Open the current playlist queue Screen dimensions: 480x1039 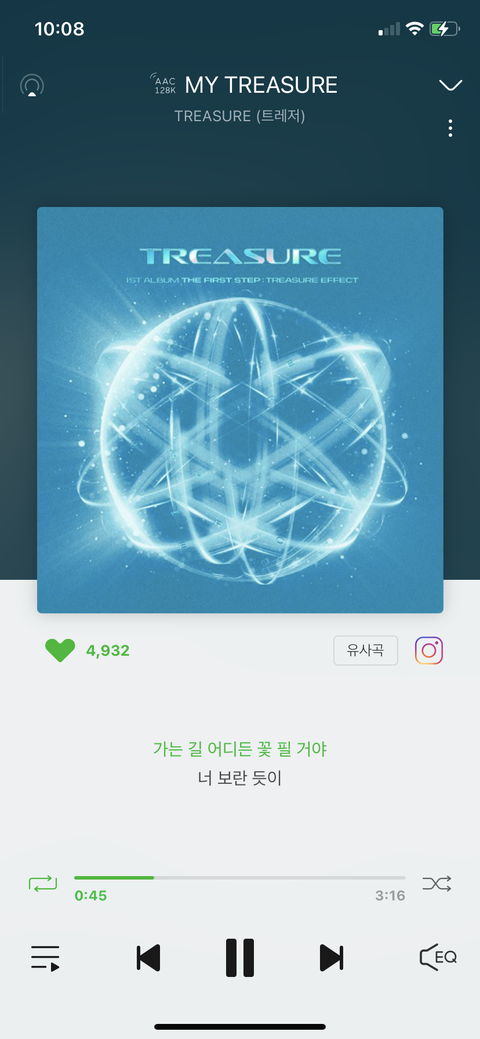[x=45, y=958]
